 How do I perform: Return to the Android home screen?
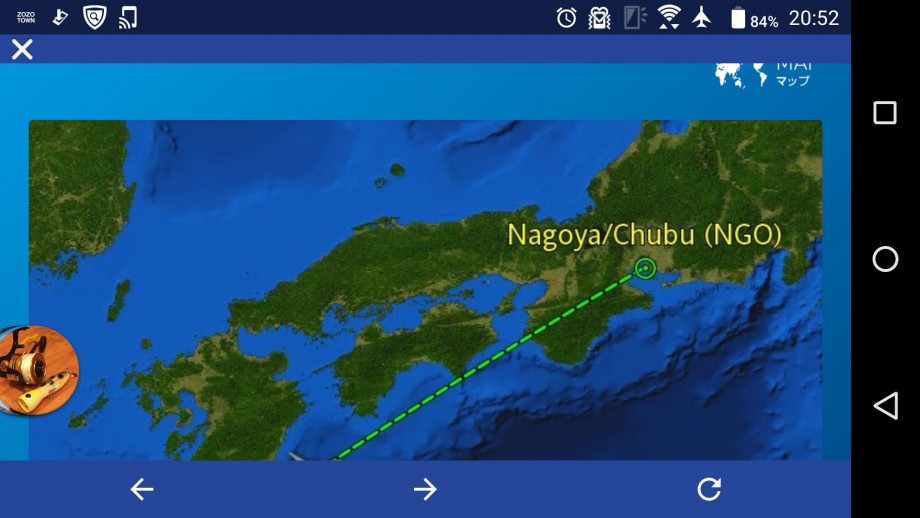point(885,260)
